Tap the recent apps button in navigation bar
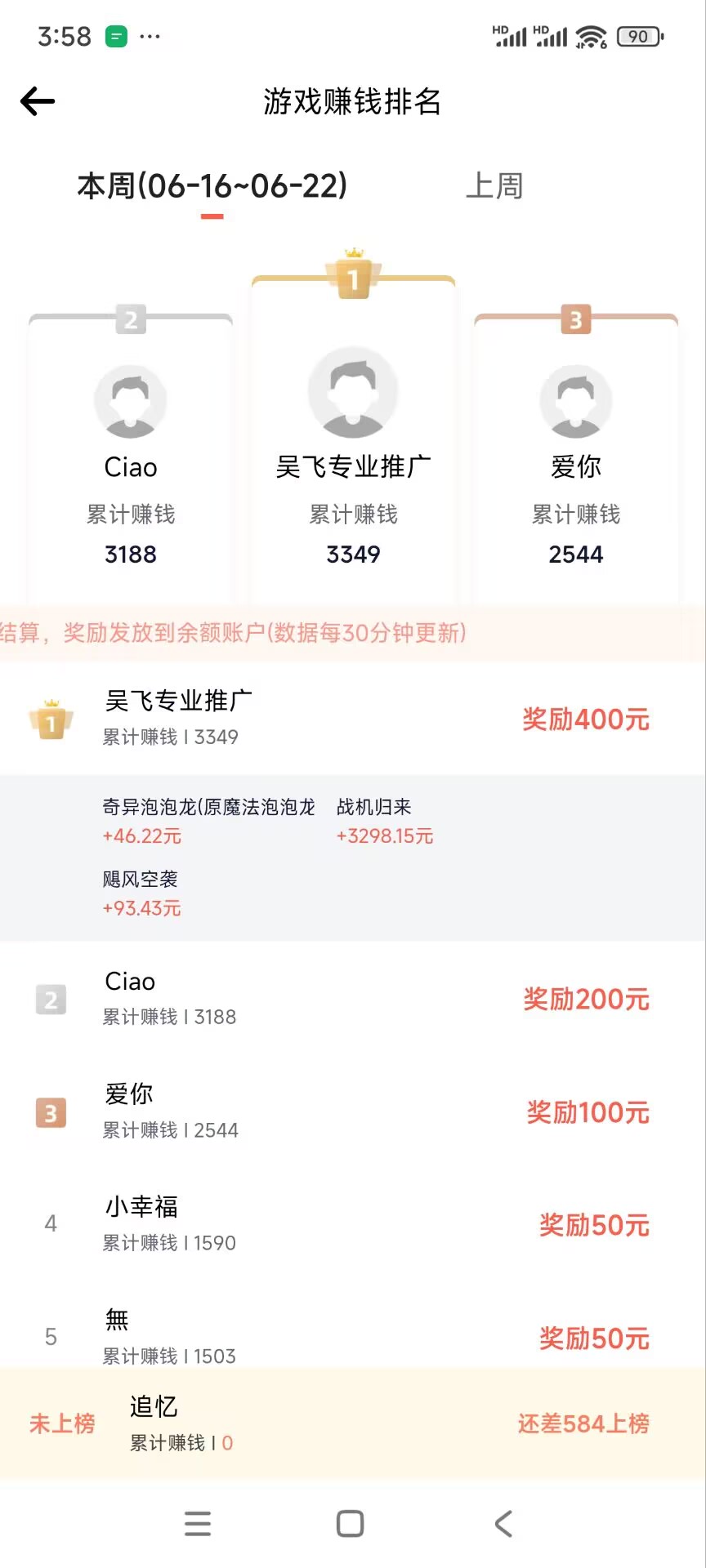Screen dimensions: 706x1568 (197, 1522)
